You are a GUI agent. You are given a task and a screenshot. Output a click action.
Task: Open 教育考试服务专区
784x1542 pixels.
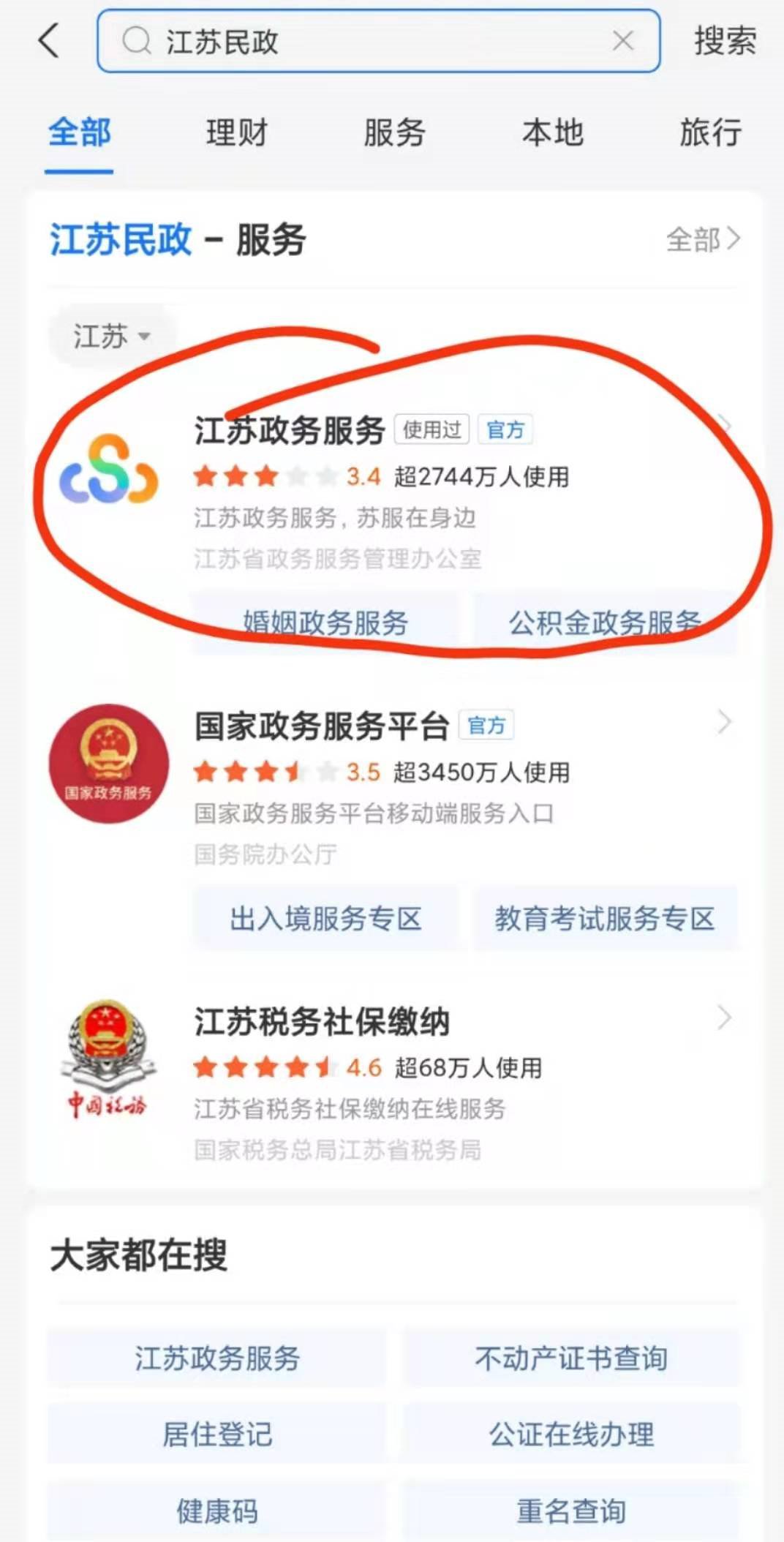pyautogui.click(x=604, y=918)
